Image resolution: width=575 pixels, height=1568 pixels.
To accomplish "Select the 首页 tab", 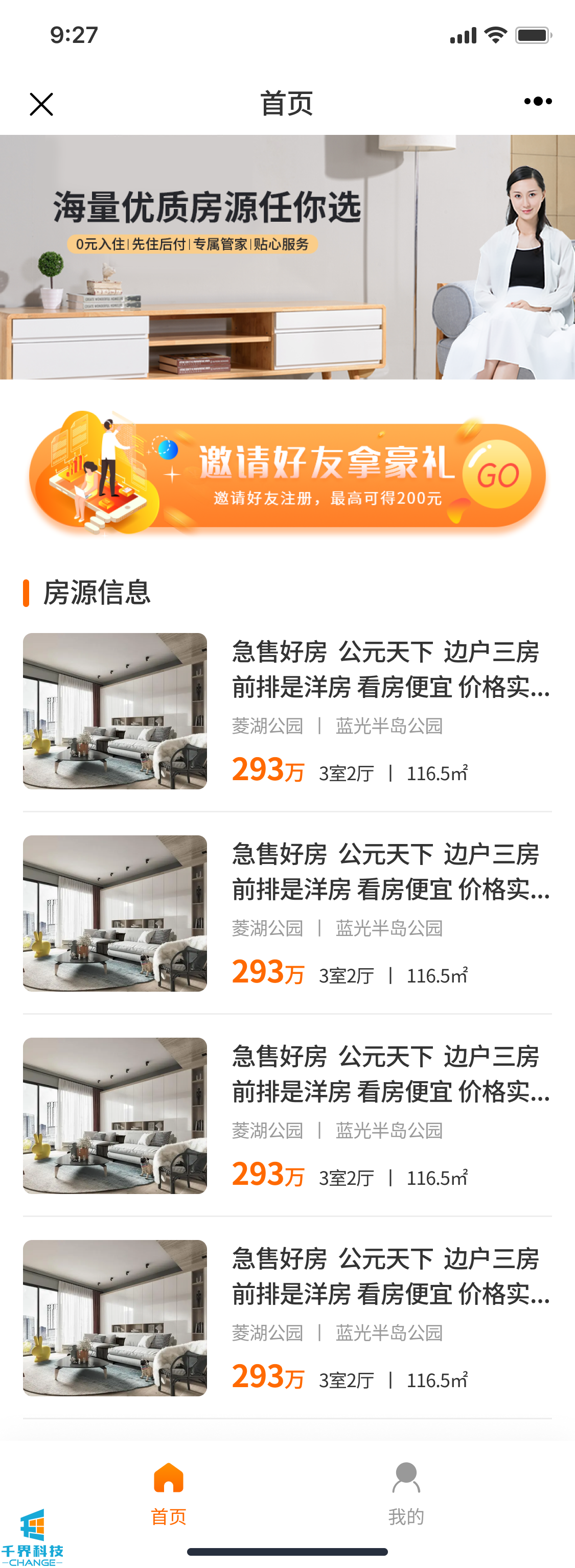I will coord(169,1494).
